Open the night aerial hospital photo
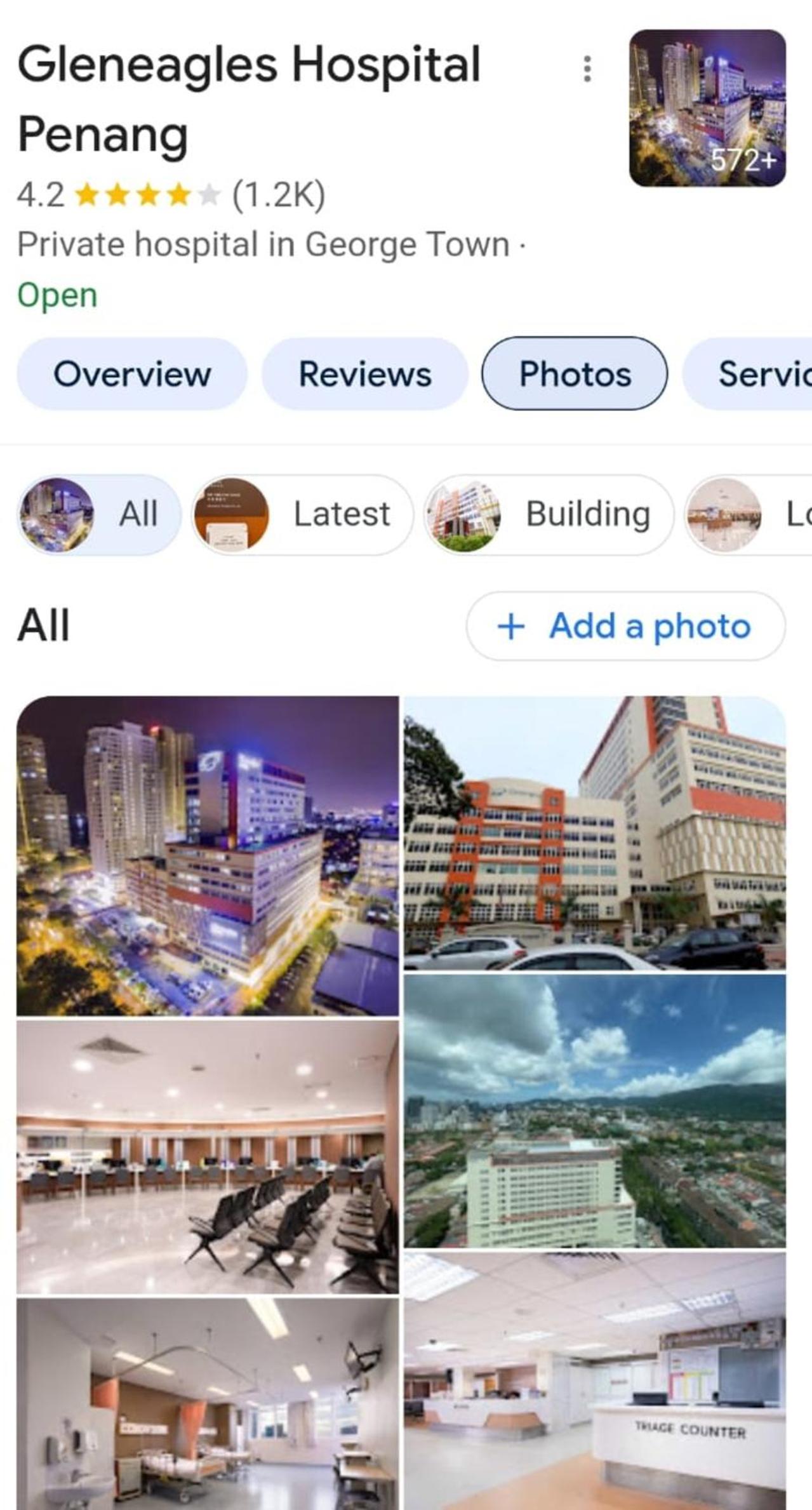This screenshot has height=1510, width=812. (208, 855)
